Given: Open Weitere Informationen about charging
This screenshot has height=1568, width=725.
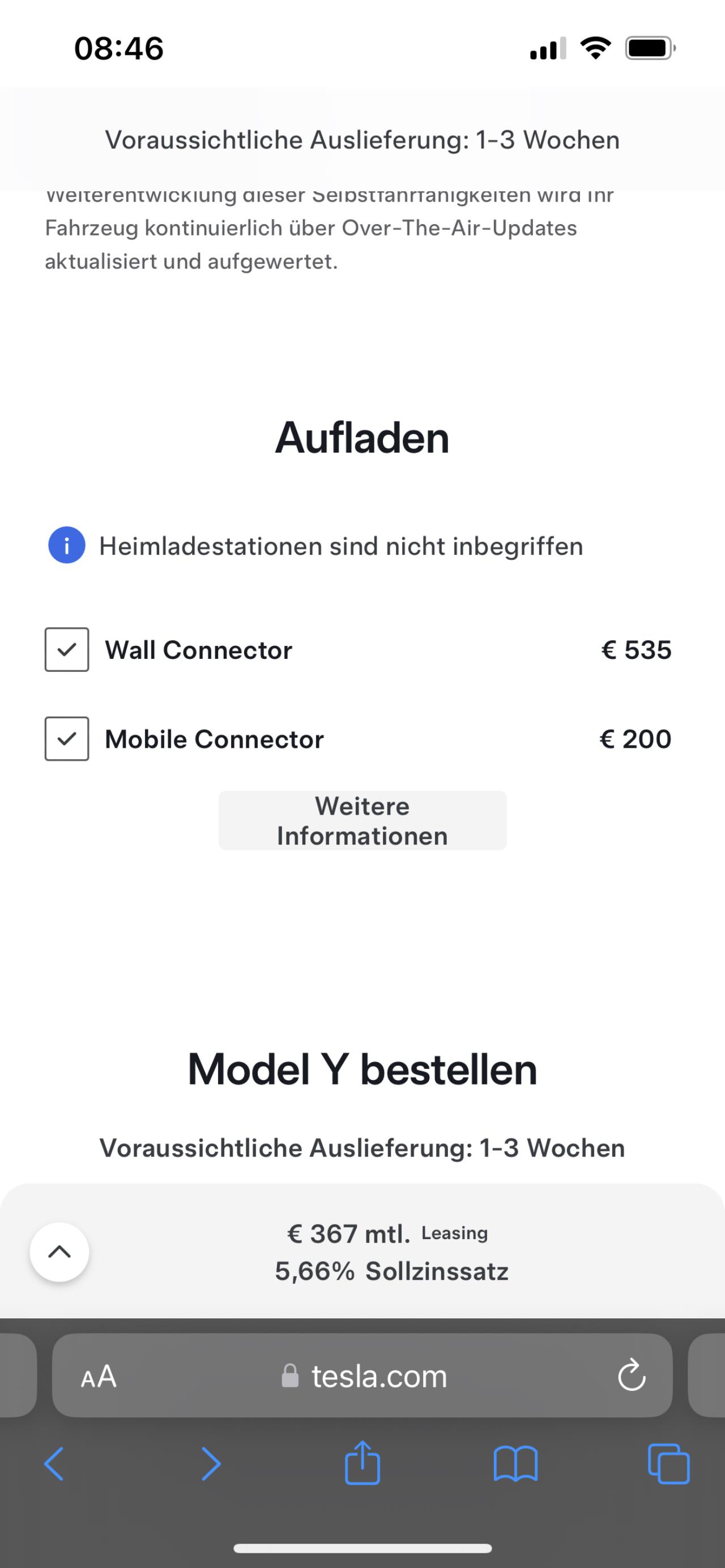Looking at the screenshot, I should pyautogui.click(x=362, y=821).
